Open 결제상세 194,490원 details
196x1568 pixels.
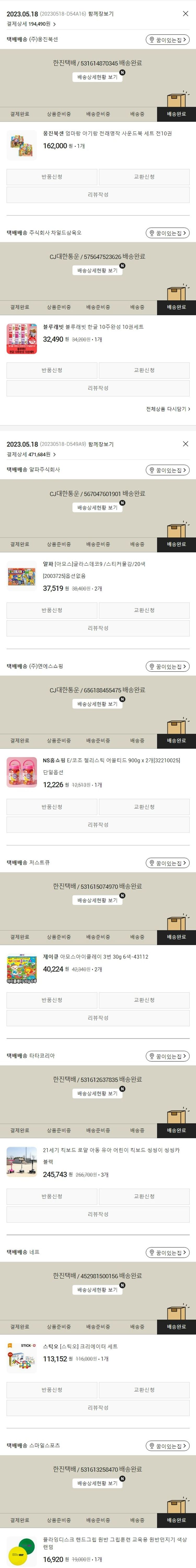click(x=31, y=24)
